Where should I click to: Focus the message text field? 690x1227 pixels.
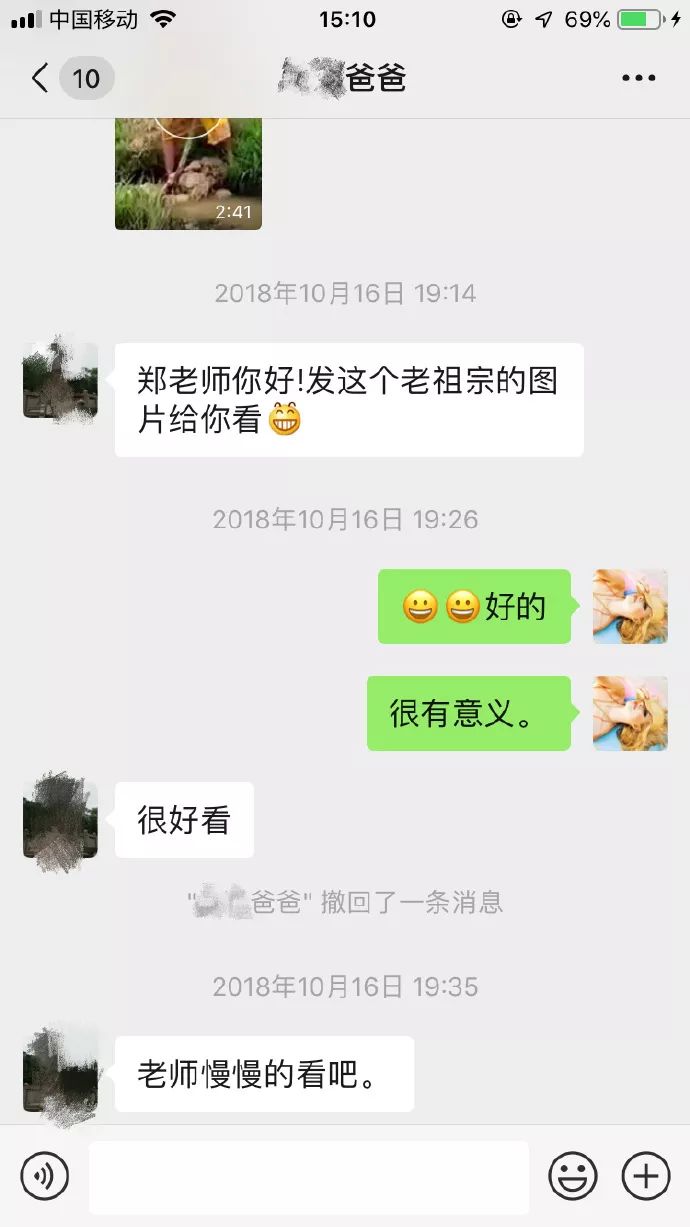[308, 1176]
